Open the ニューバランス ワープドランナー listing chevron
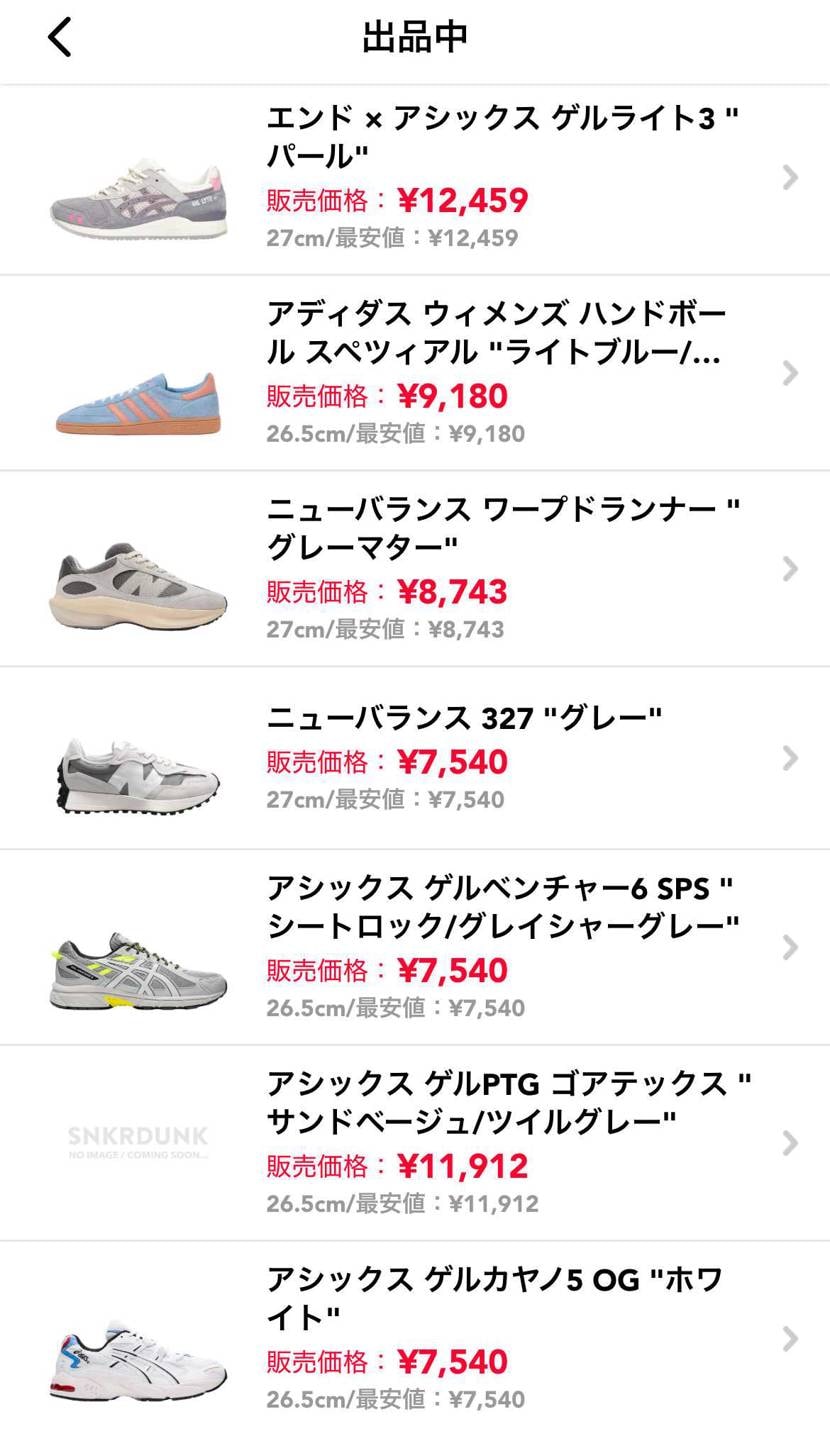Screen dimensions: 830x1431 791,568
